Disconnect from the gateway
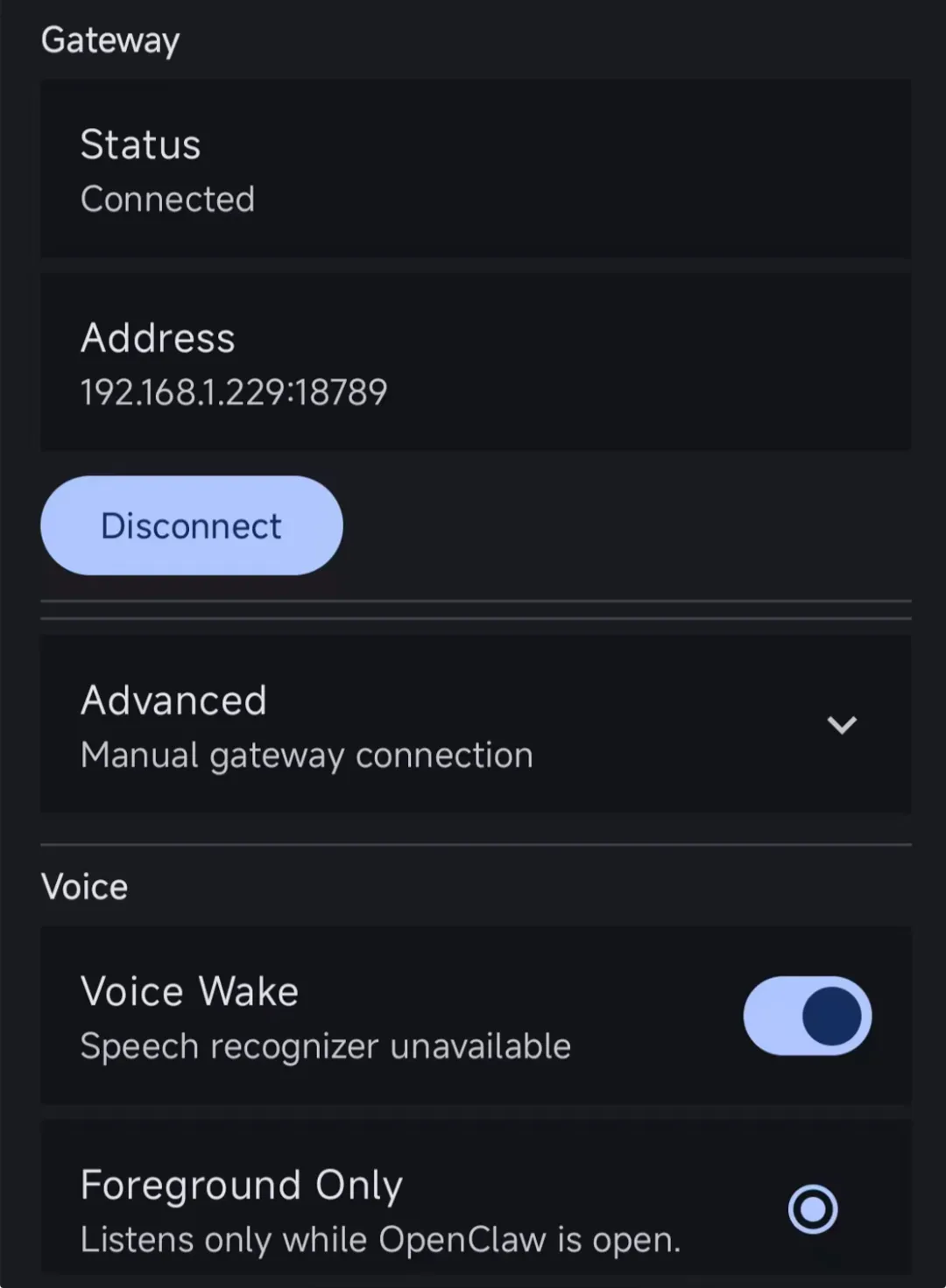 [191, 525]
